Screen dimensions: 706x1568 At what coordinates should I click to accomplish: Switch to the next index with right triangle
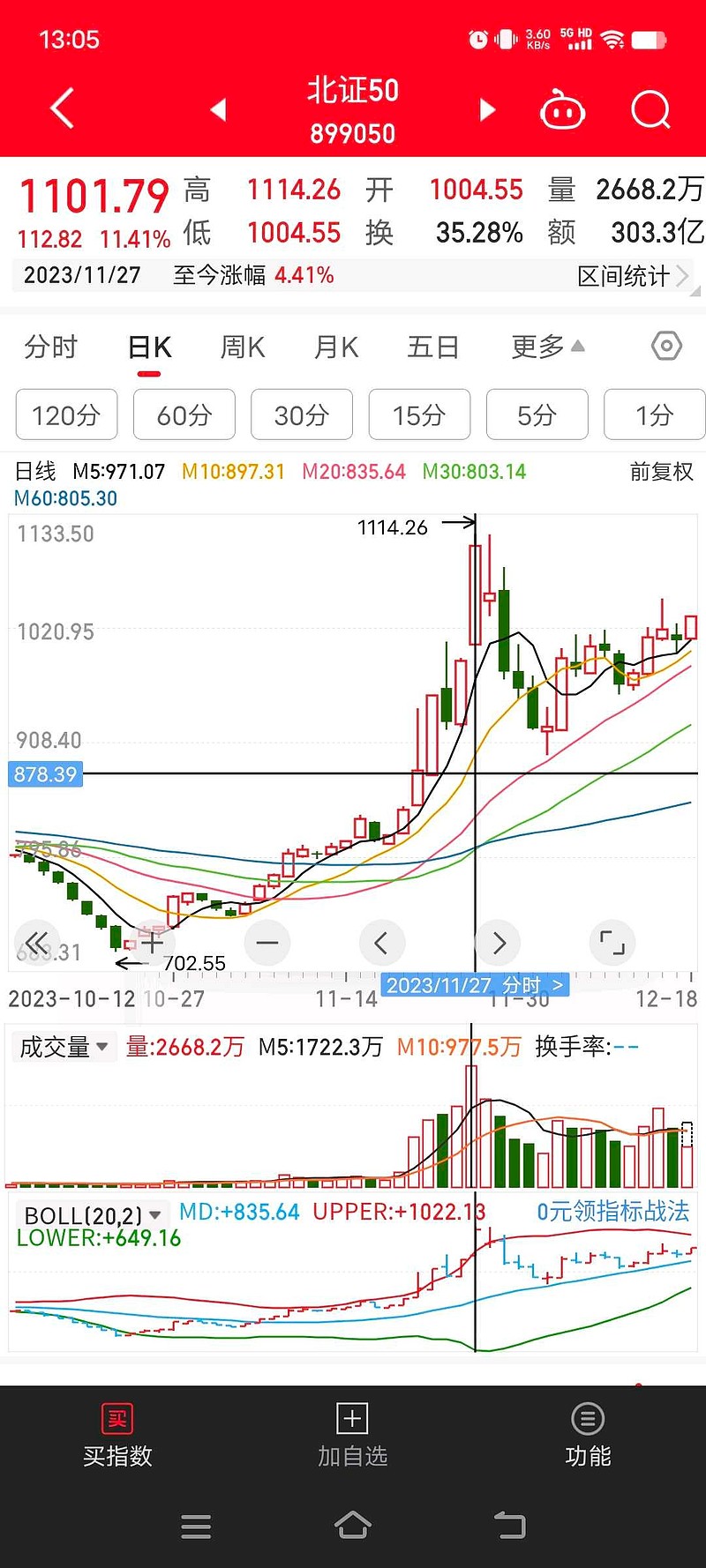pos(486,109)
